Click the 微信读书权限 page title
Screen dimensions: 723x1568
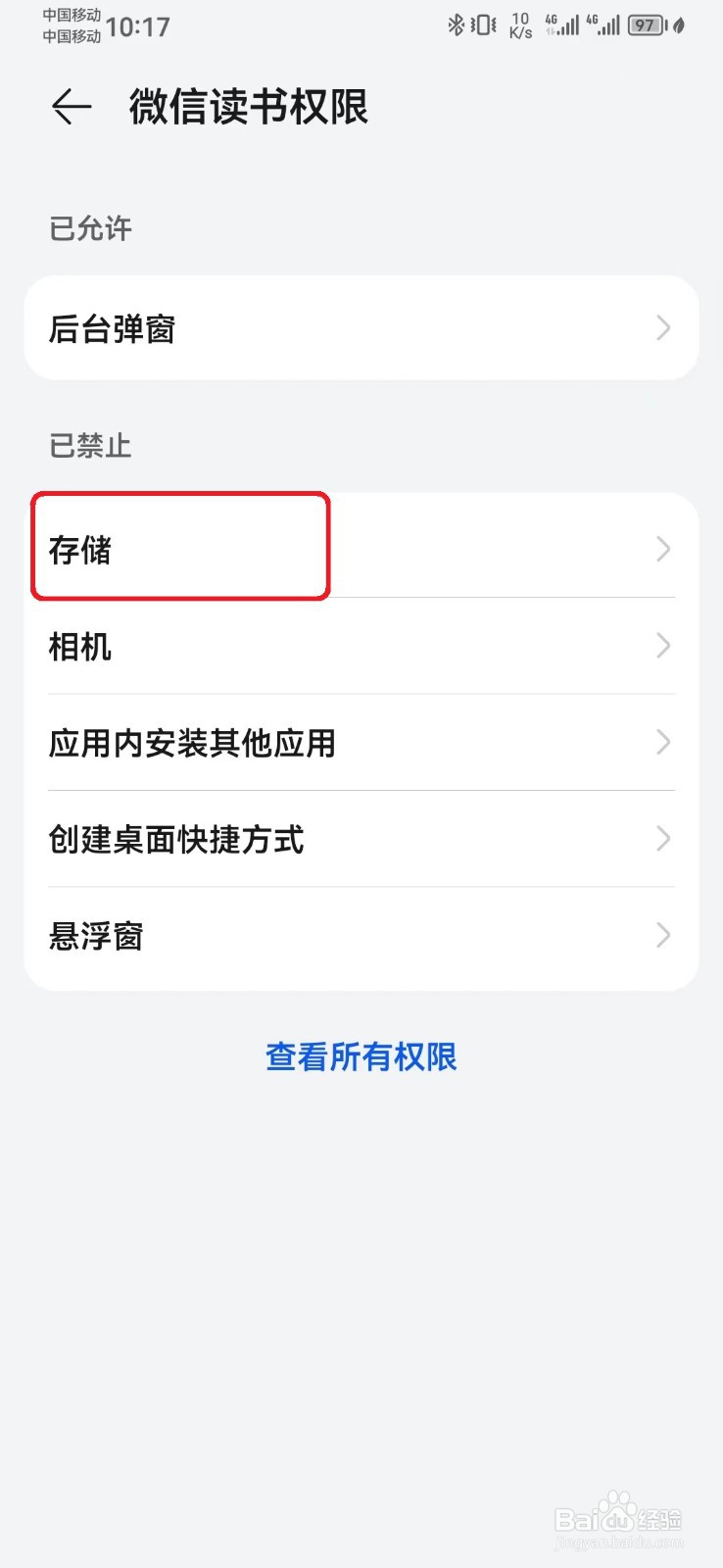pyautogui.click(x=246, y=108)
